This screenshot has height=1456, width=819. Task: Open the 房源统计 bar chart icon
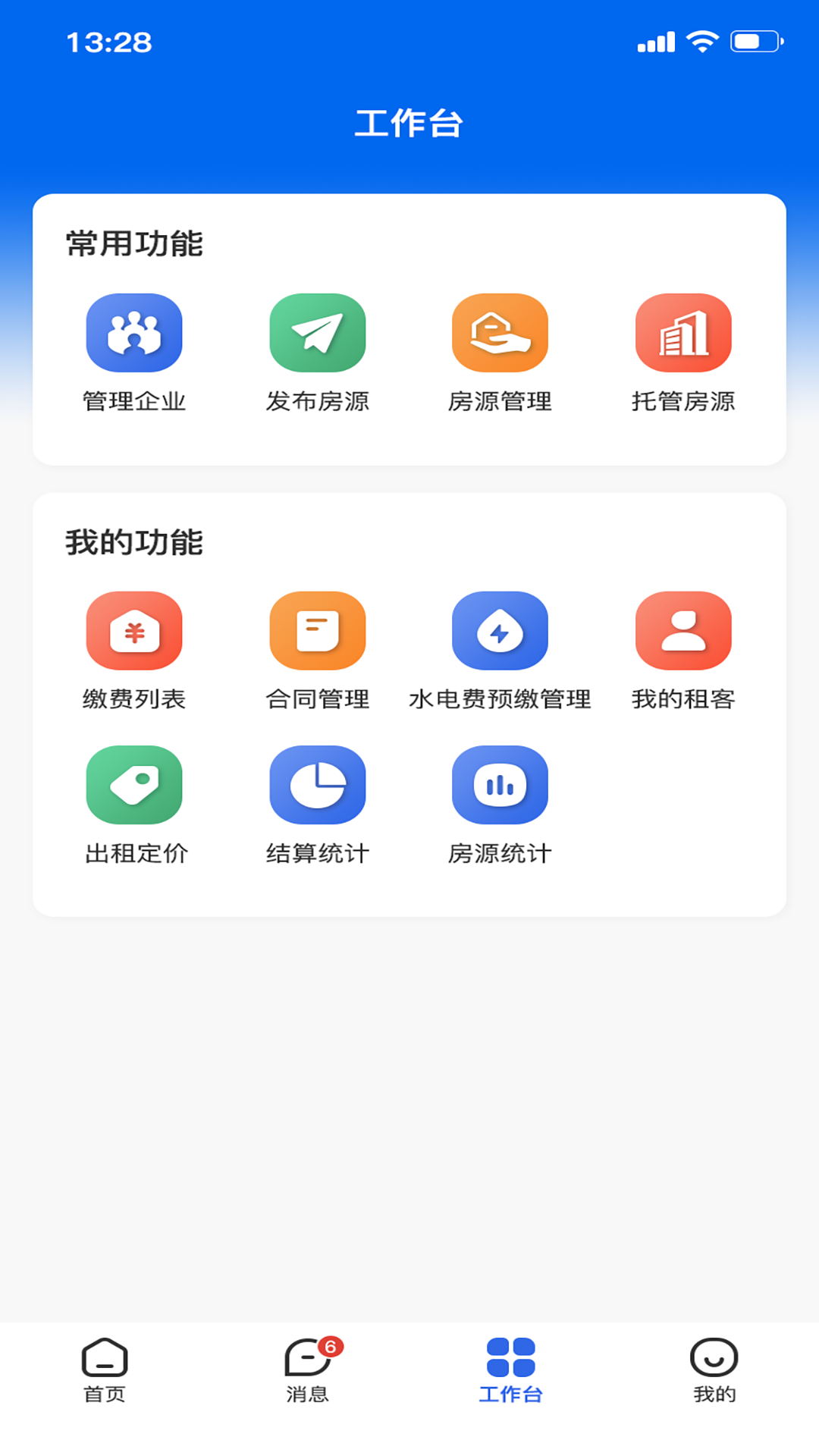[500, 785]
